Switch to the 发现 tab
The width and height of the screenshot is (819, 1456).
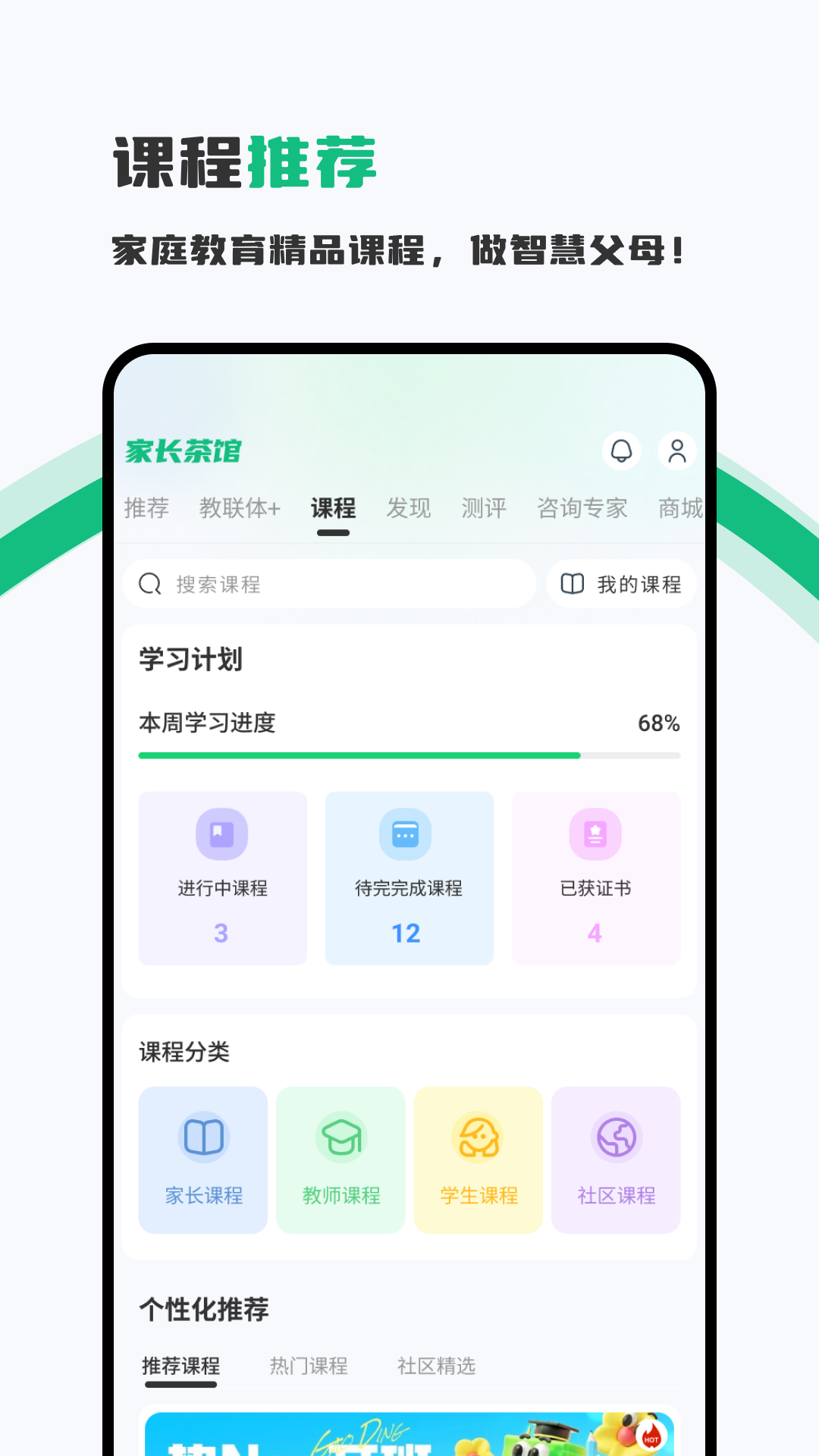click(409, 508)
